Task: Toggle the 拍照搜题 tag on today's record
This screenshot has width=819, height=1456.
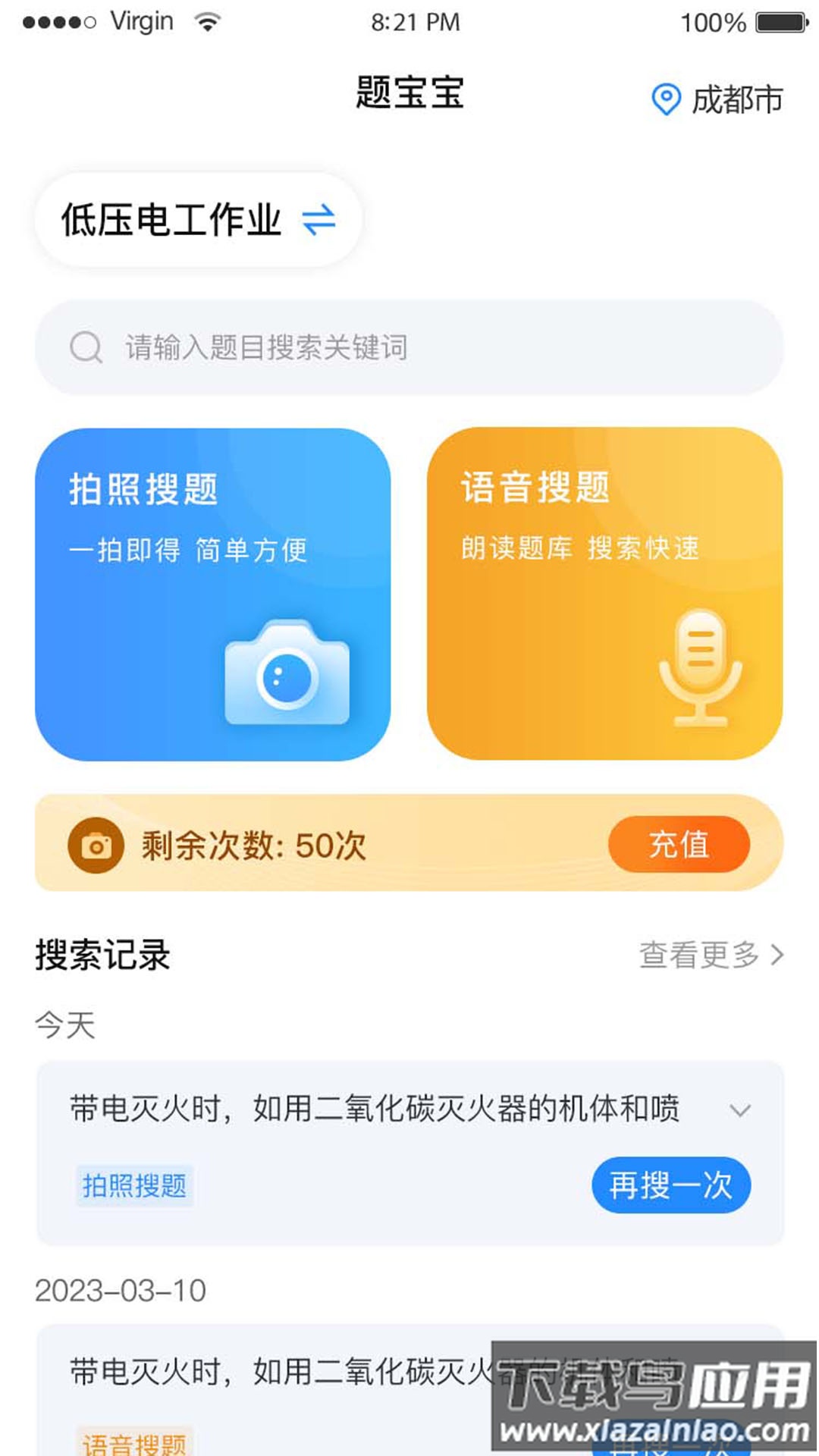Action: 136,1187
